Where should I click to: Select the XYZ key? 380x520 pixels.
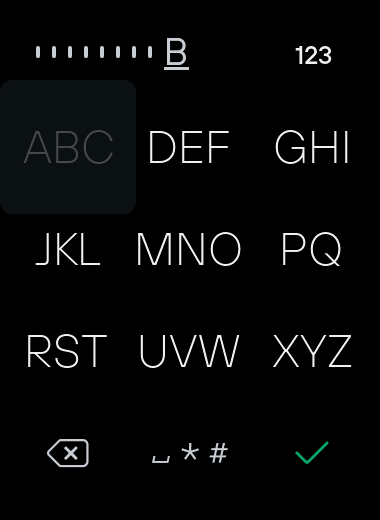tap(312, 351)
